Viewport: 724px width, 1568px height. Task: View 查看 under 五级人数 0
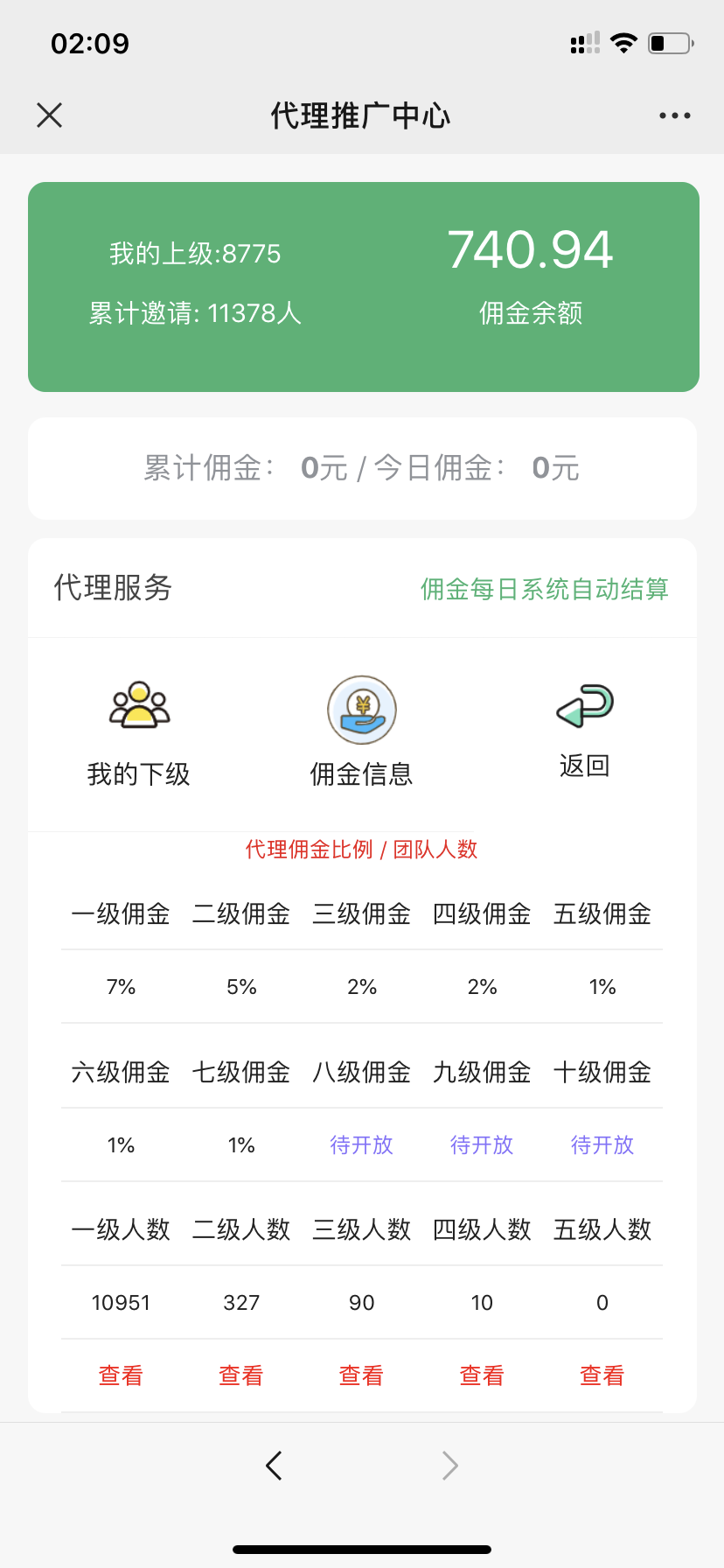coord(602,1375)
